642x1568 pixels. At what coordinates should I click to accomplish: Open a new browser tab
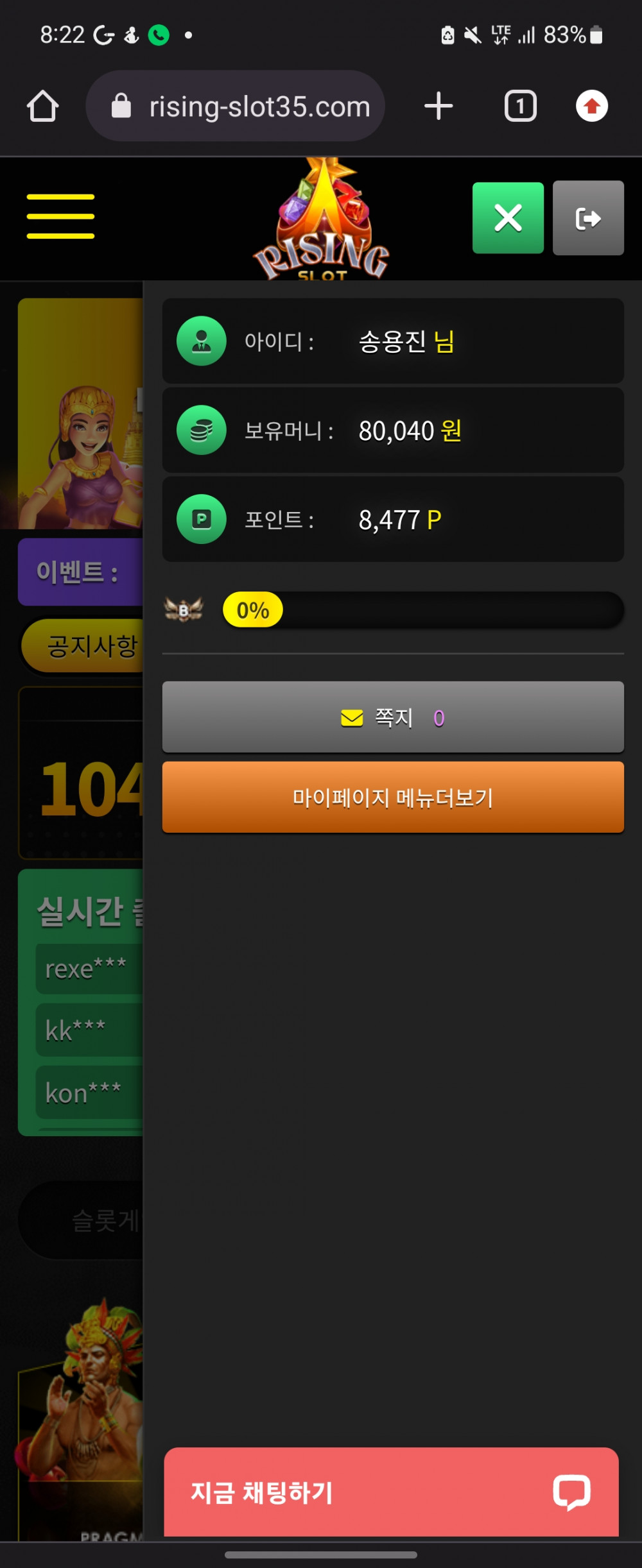pyautogui.click(x=439, y=106)
